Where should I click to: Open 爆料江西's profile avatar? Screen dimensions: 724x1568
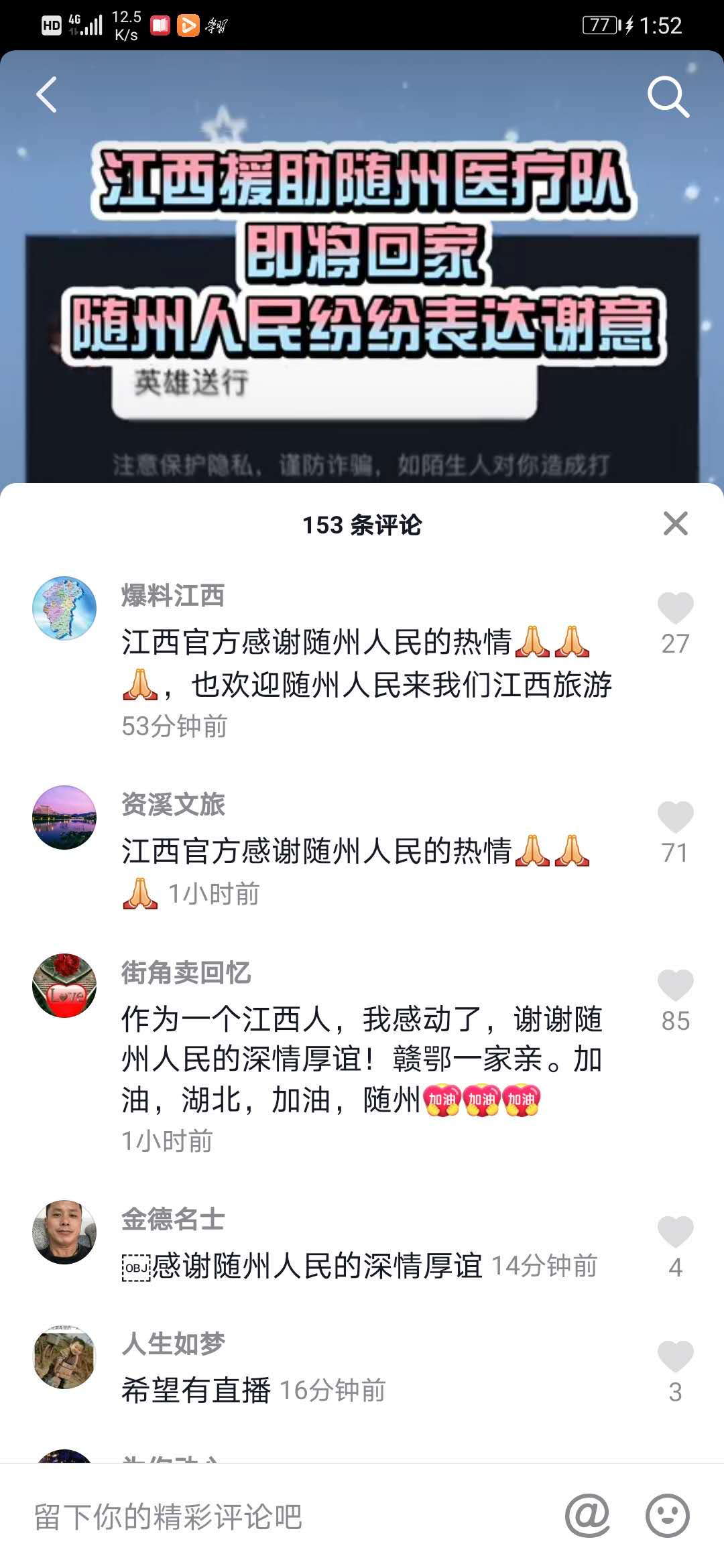tap(64, 608)
